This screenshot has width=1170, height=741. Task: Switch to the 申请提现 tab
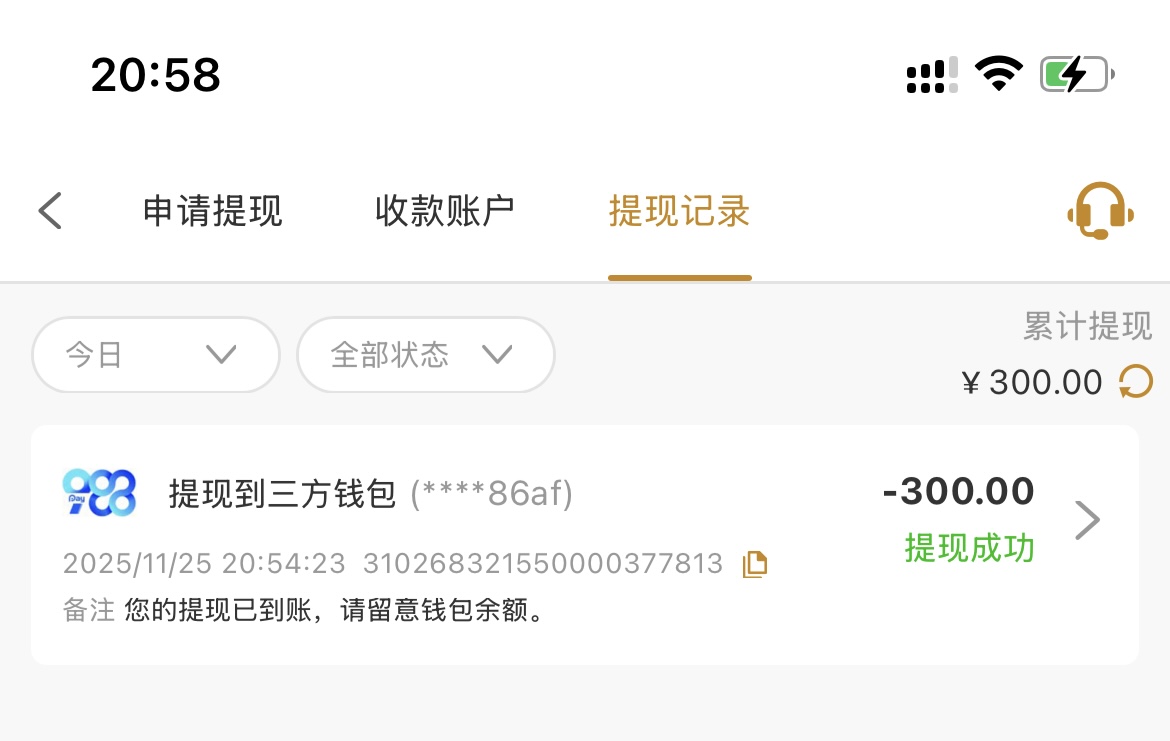213,211
